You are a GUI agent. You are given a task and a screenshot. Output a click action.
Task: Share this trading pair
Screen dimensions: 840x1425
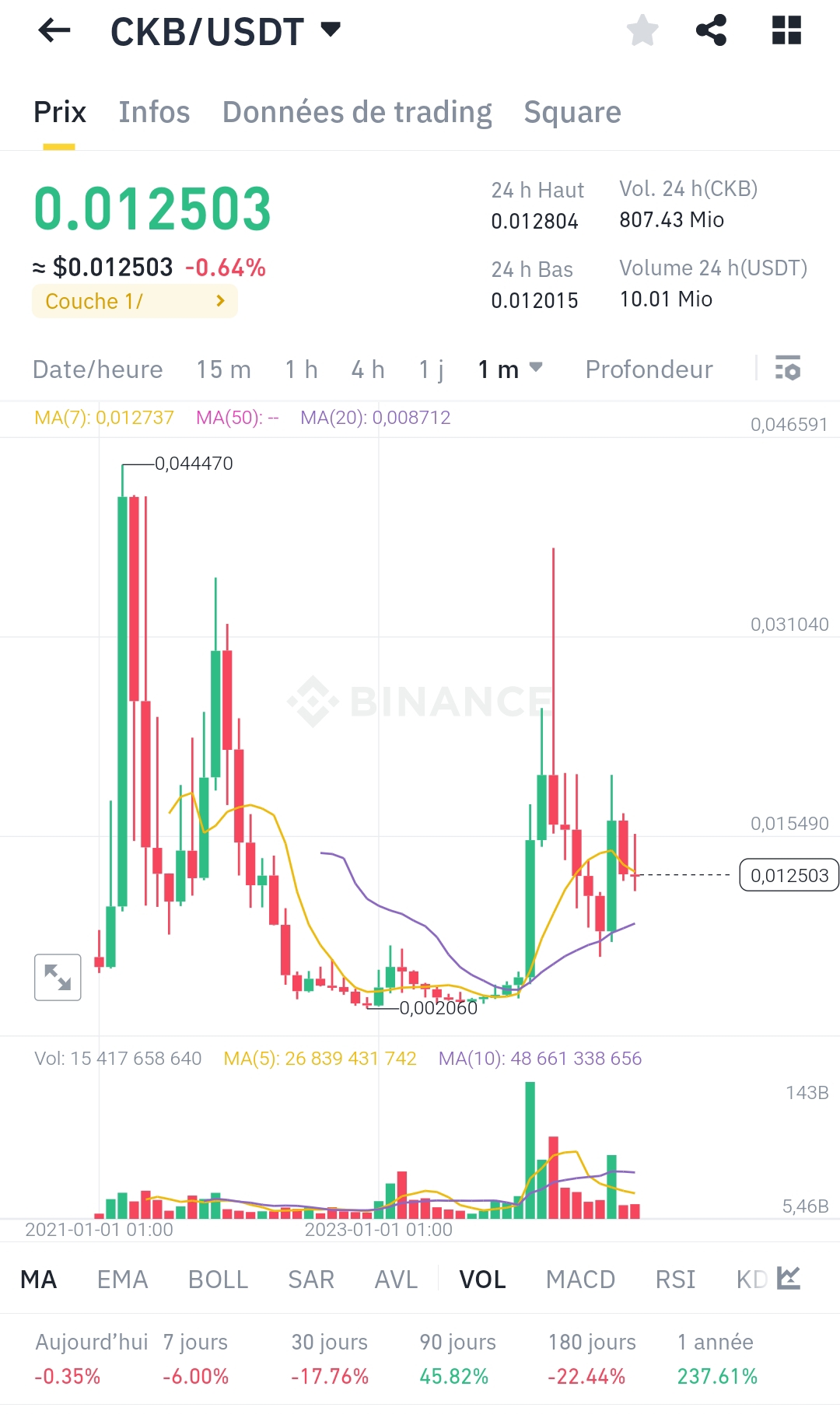(711, 31)
